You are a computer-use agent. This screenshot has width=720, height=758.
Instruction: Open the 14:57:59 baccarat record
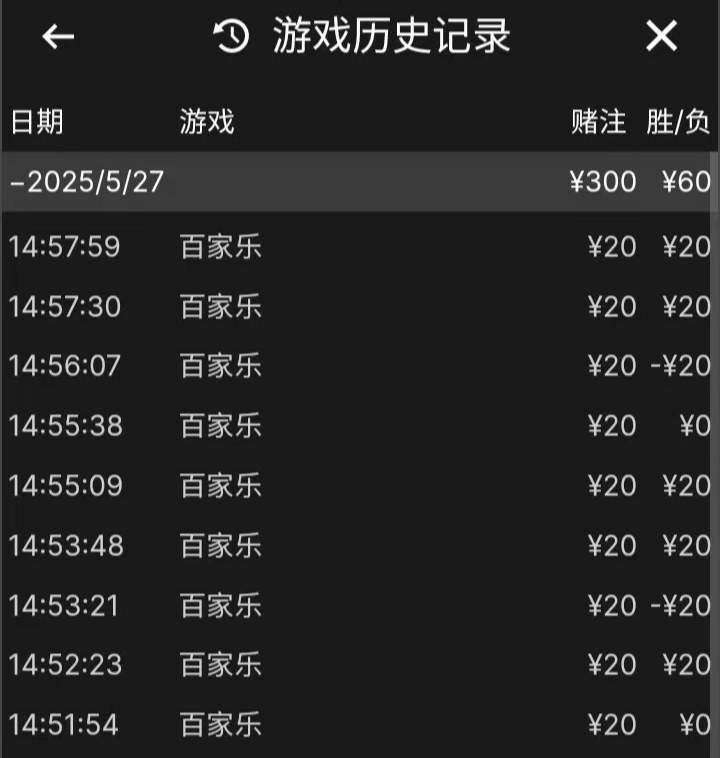coord(358,246)
